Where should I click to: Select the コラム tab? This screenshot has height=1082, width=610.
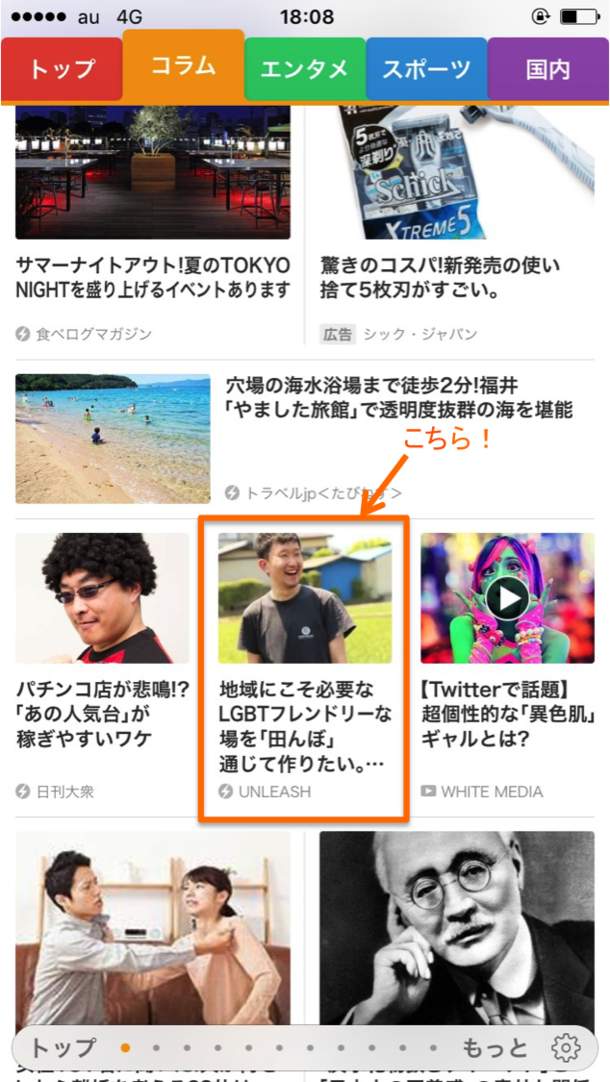click(x=183, y=66)
